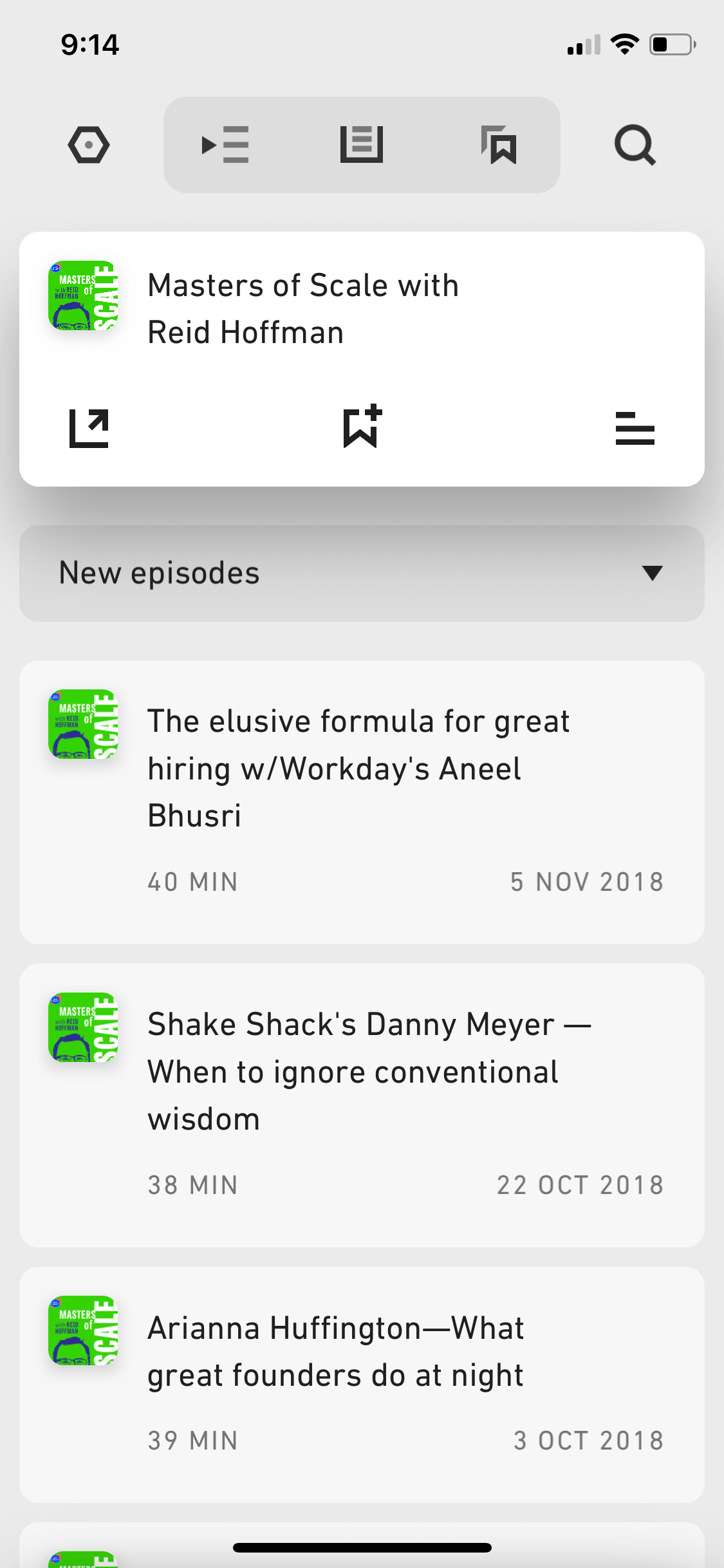724x1568 pixels.
Task: Switch to the saved podcasts tab
Action: pyautogui.click(x=499, y=145)
